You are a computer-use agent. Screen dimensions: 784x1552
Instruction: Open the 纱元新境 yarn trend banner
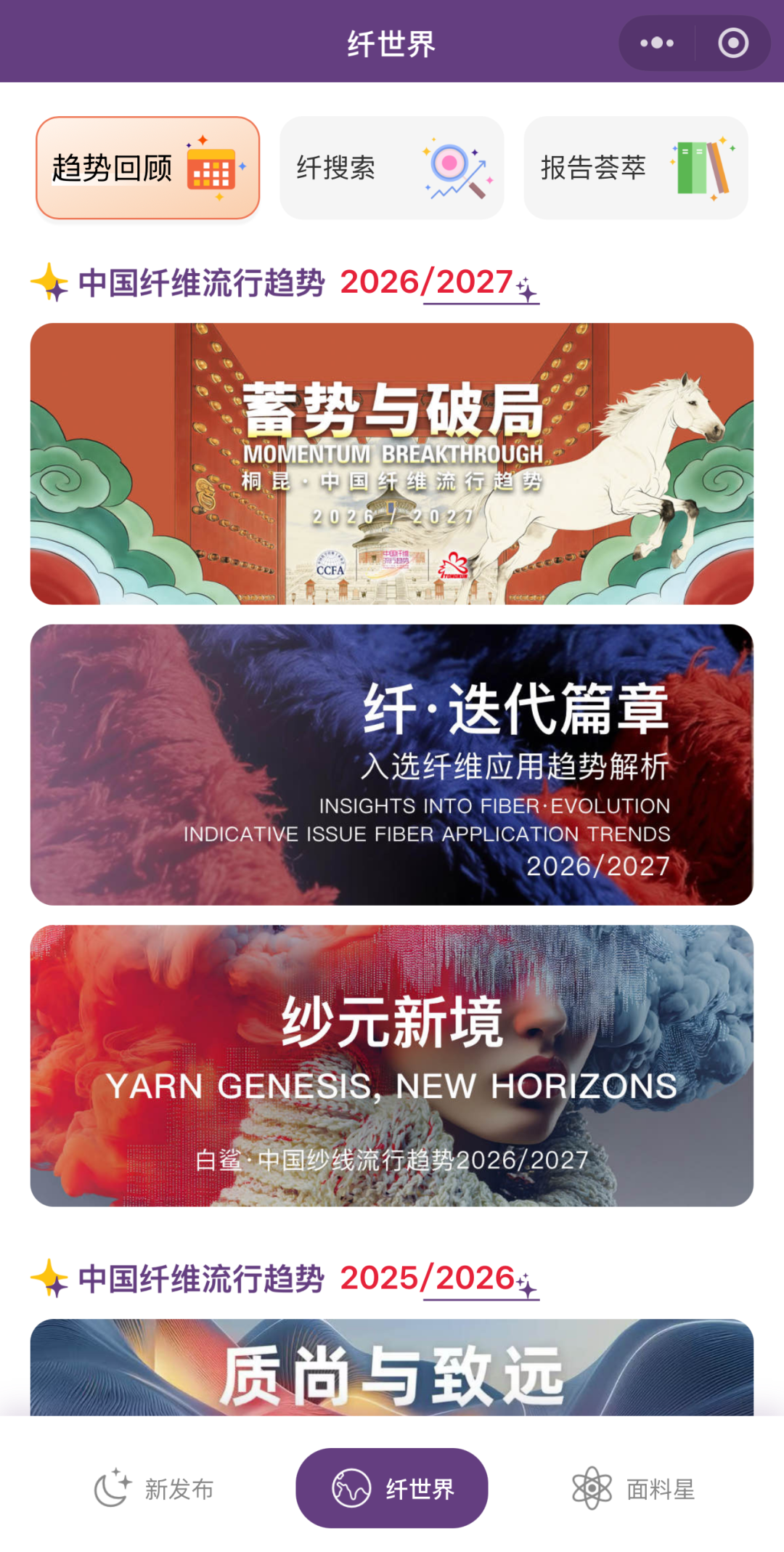pos(392,1065)
